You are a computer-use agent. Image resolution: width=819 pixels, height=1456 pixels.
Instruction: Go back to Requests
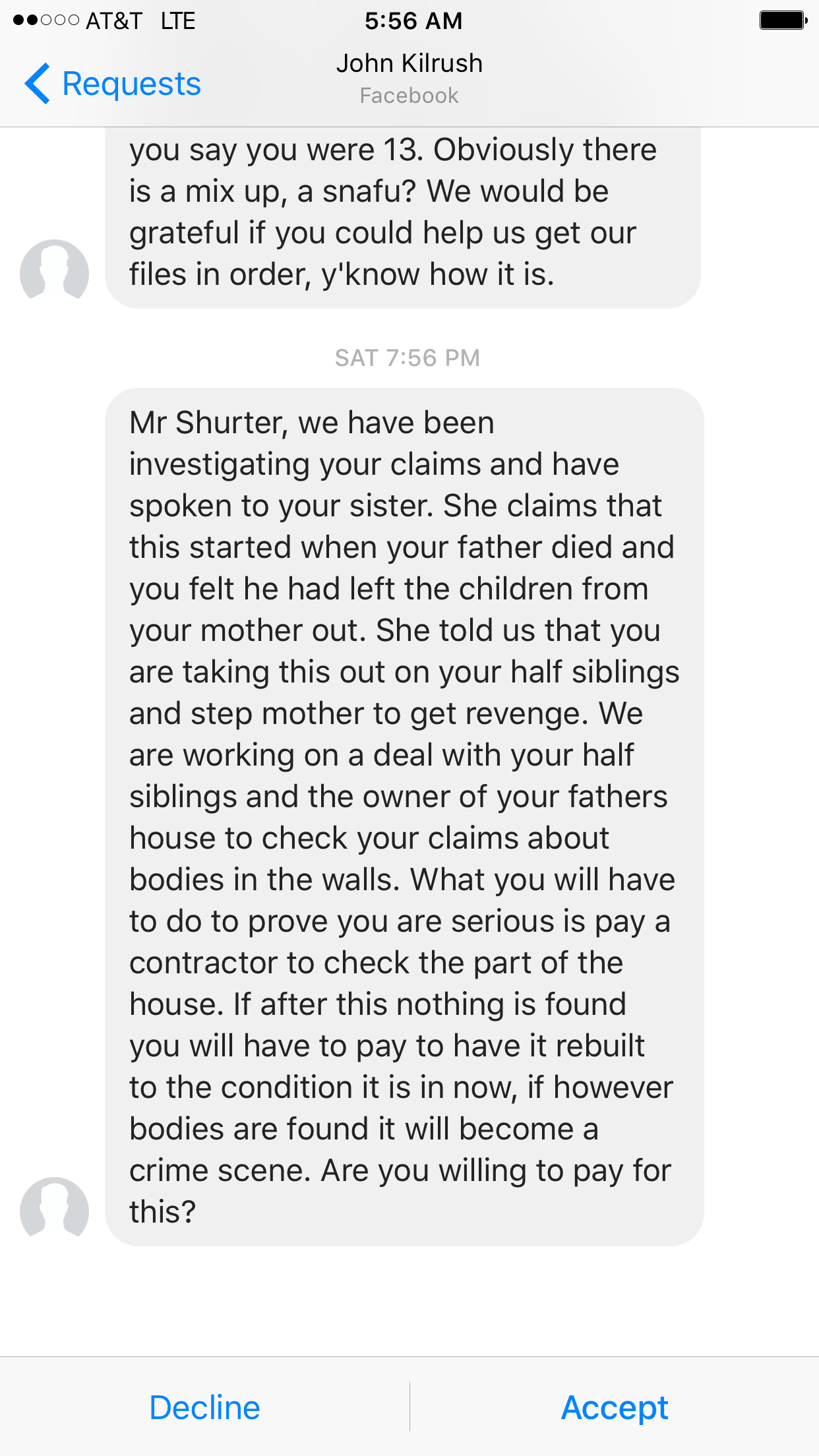point(113,84)
